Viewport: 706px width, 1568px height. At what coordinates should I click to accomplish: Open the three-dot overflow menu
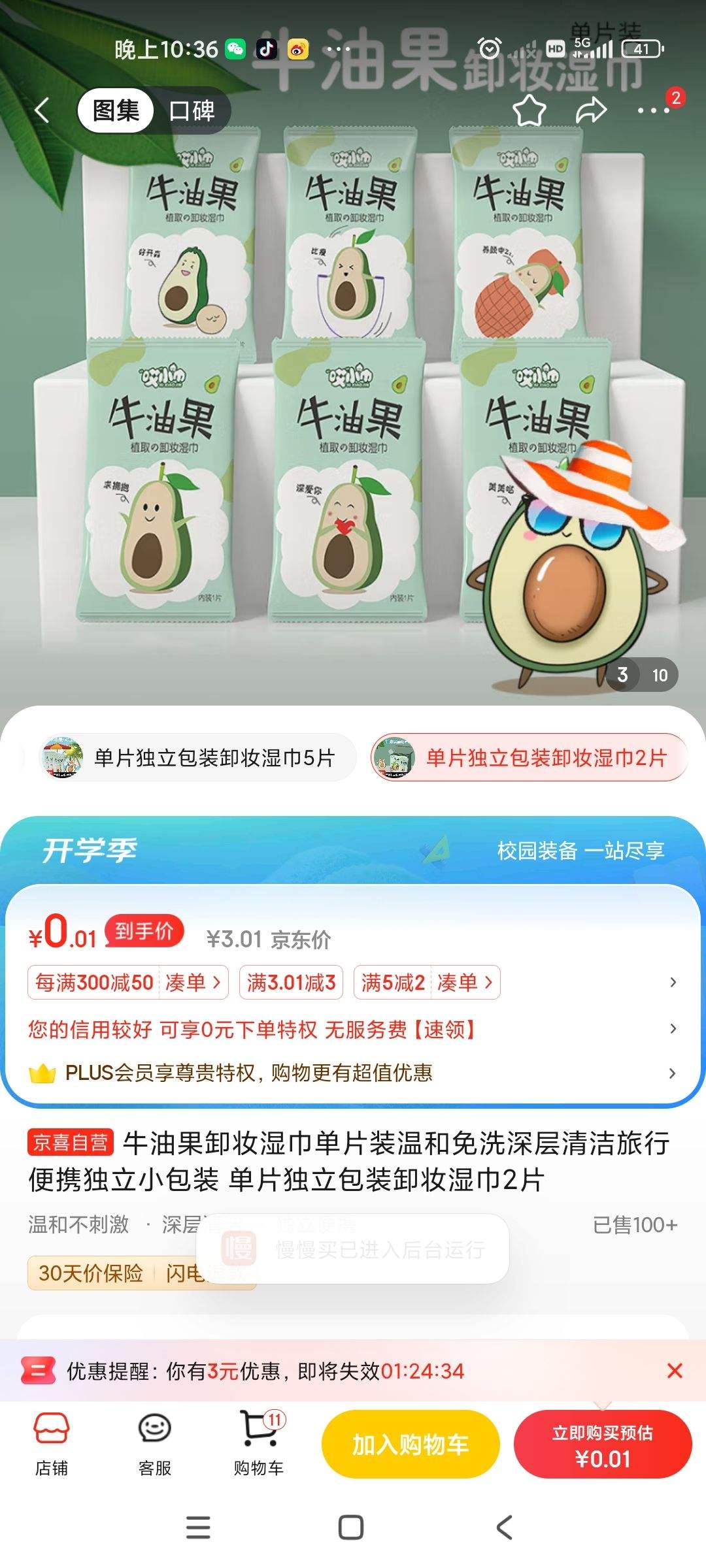pyautogui.click(x=653, y=110)
